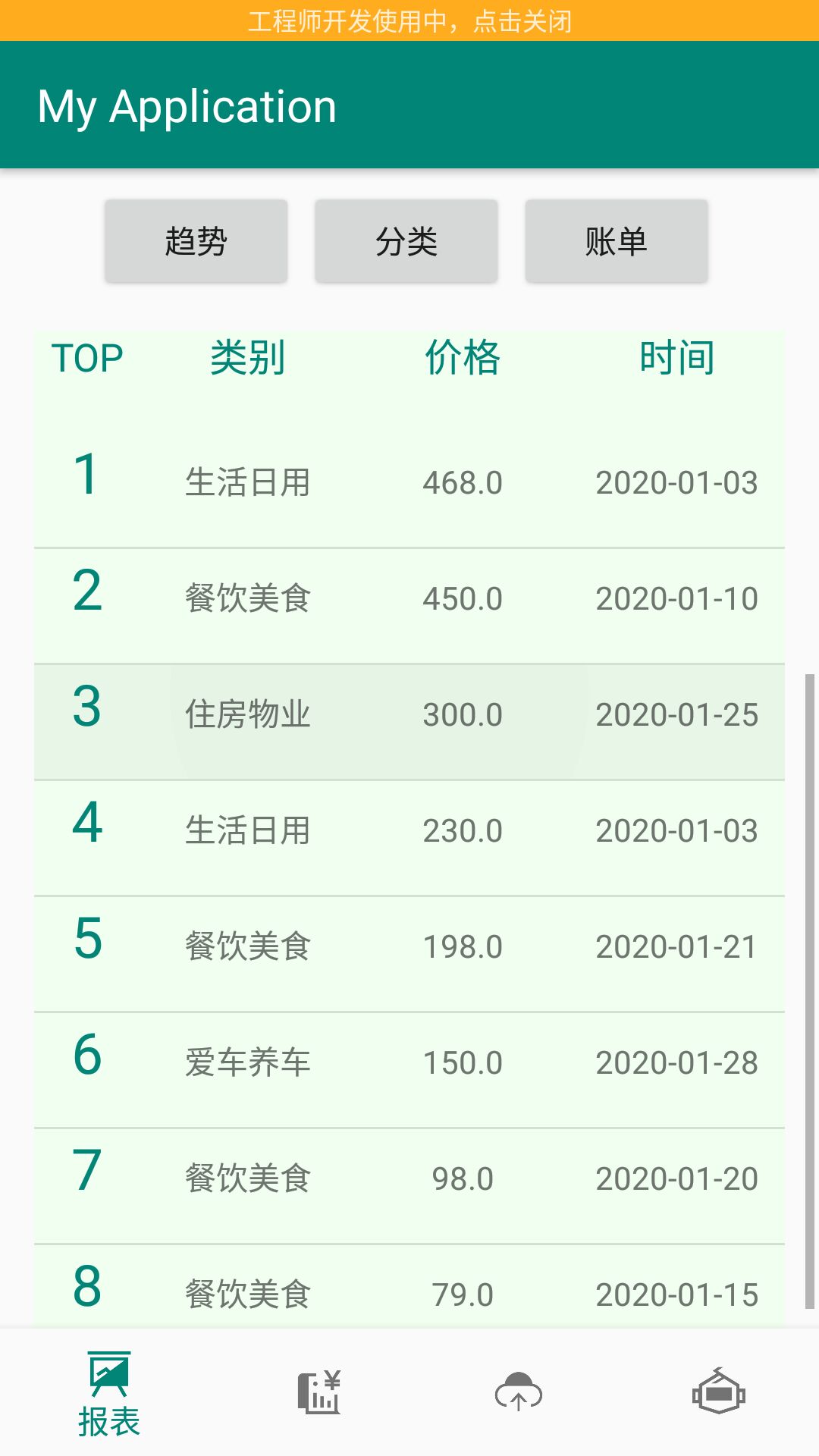Open the 趋势 trend view
Image resolution: width=819 pixels, height=1456 pixels.
point(196,241)
